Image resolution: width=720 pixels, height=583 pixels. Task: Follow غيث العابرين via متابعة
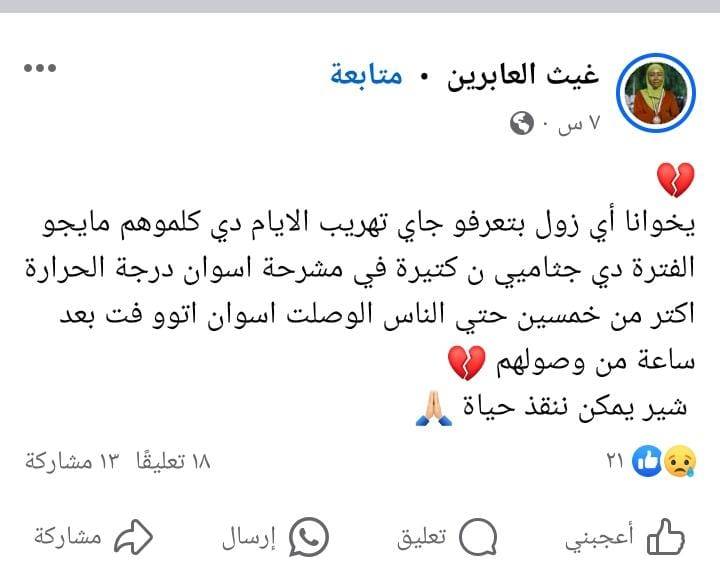tap(366, 77)
